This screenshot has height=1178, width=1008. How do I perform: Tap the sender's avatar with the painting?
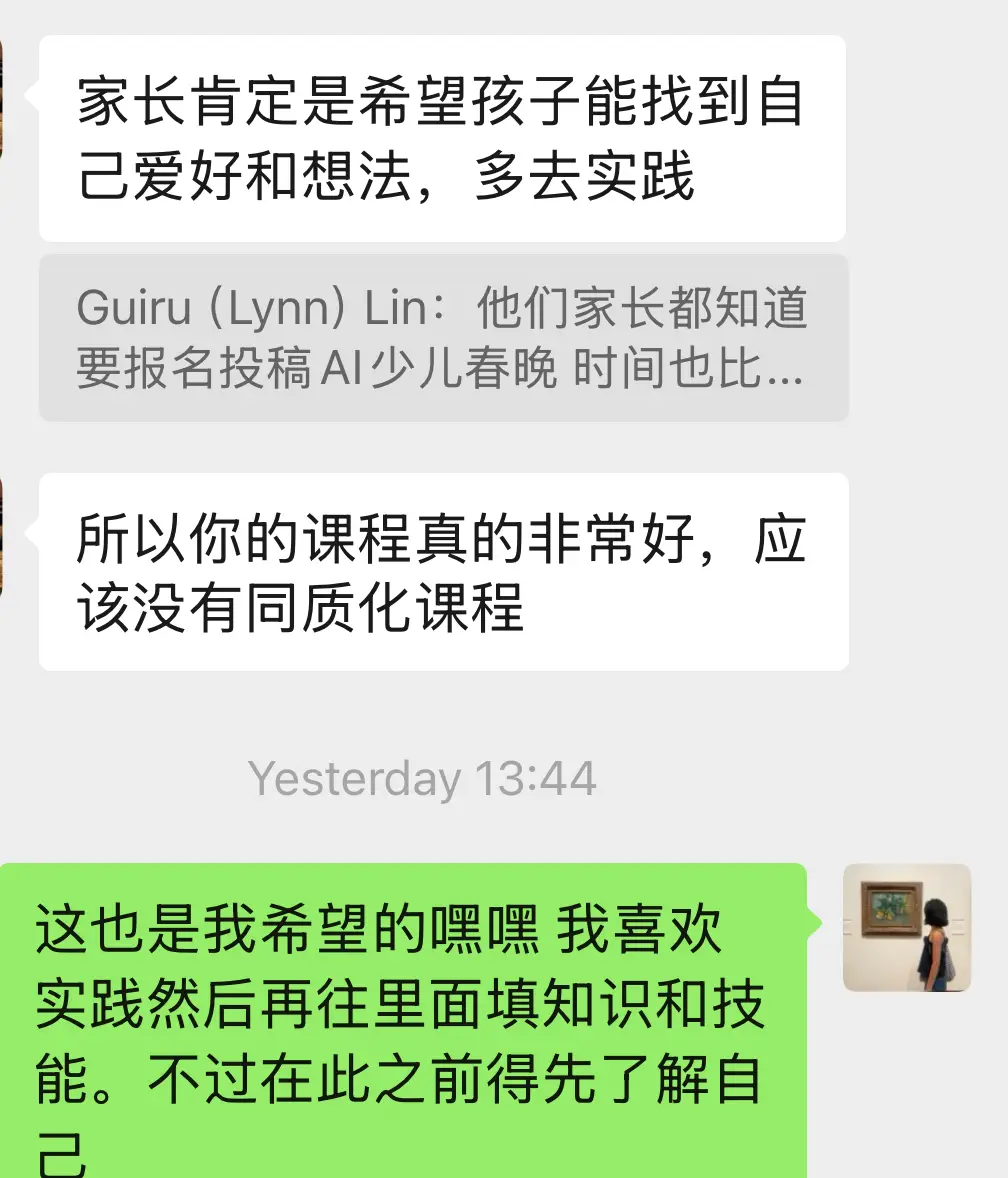click(x=906, y=928)
